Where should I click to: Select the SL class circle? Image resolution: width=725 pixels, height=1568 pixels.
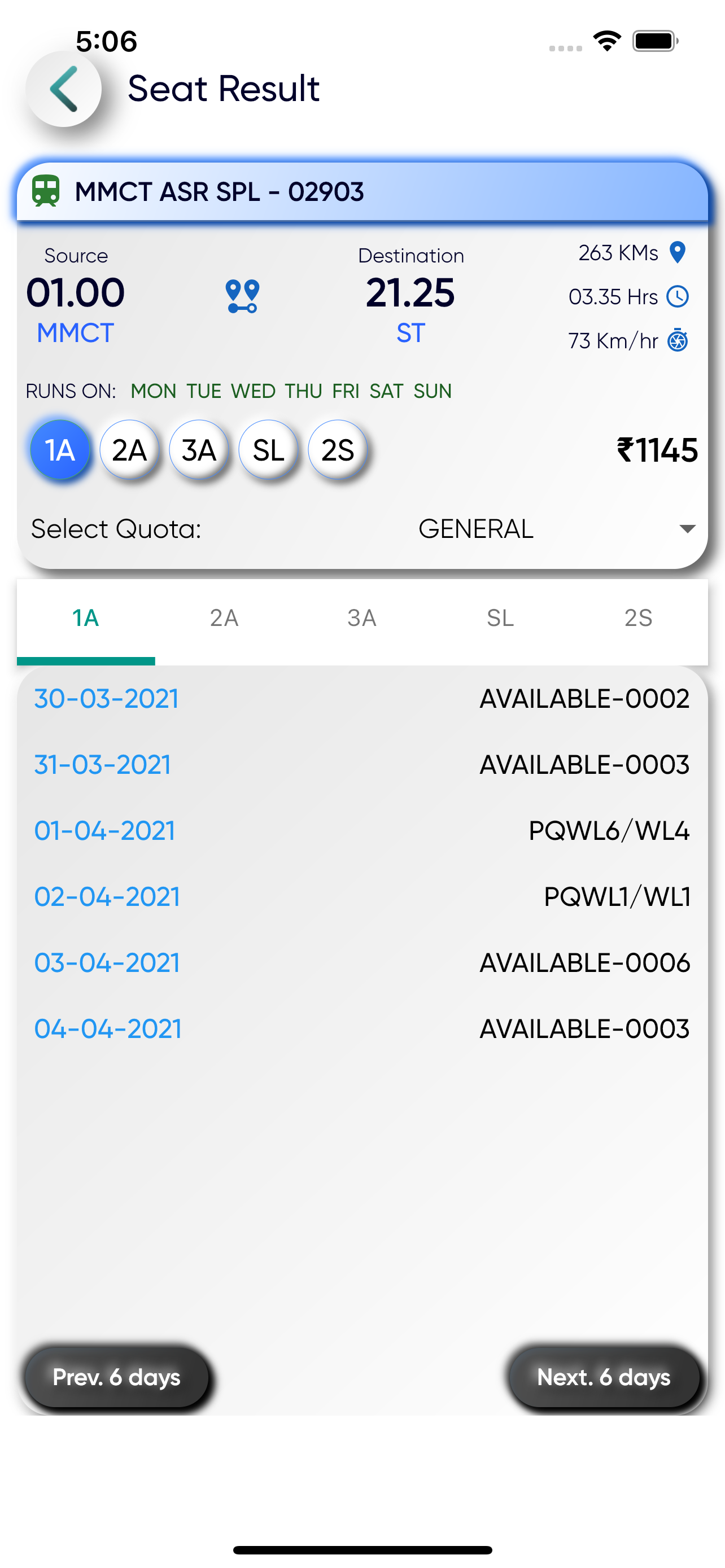point(268,449)
